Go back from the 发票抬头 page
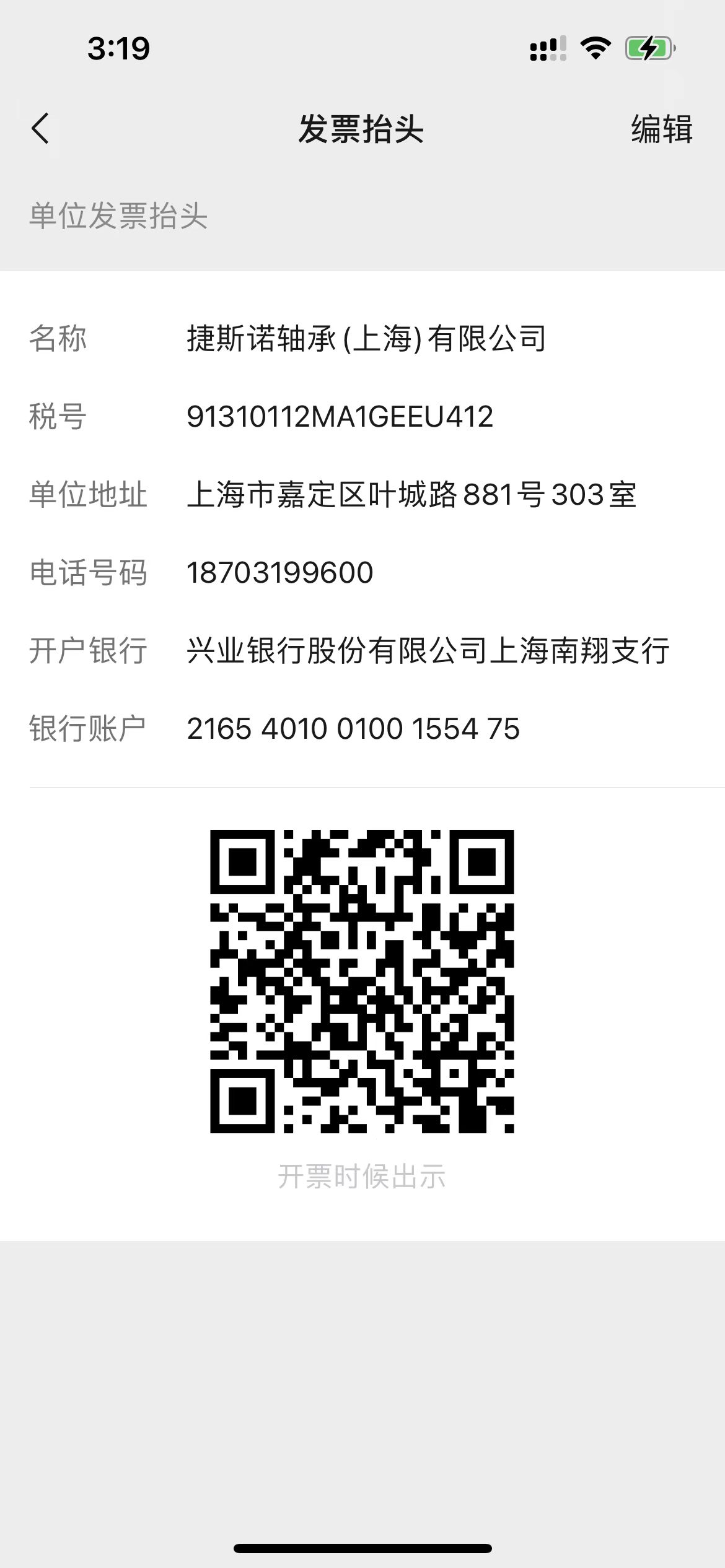This screenshot has height=1568, width=725. point(40,129)
